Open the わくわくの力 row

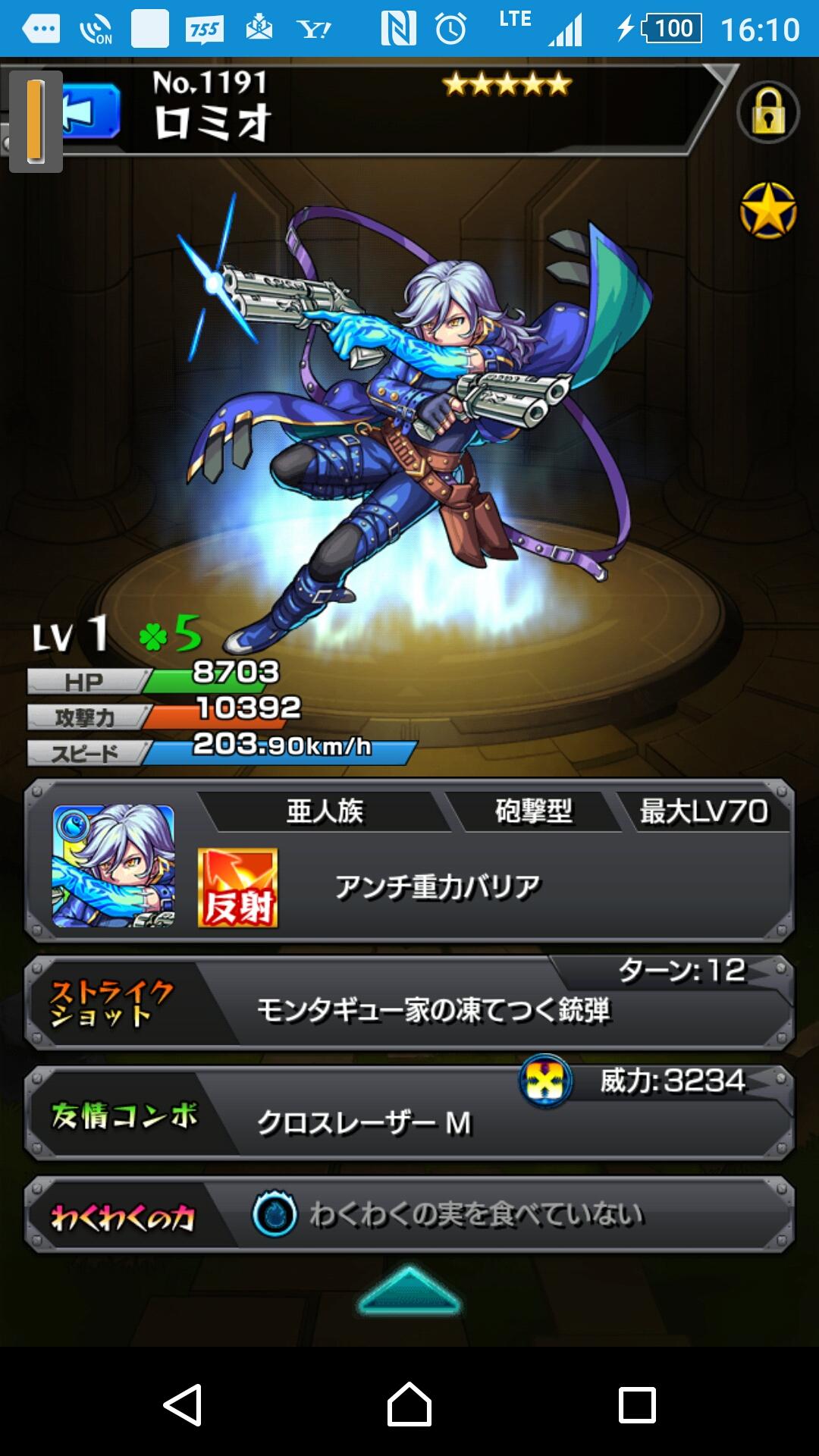(409, 1215)
